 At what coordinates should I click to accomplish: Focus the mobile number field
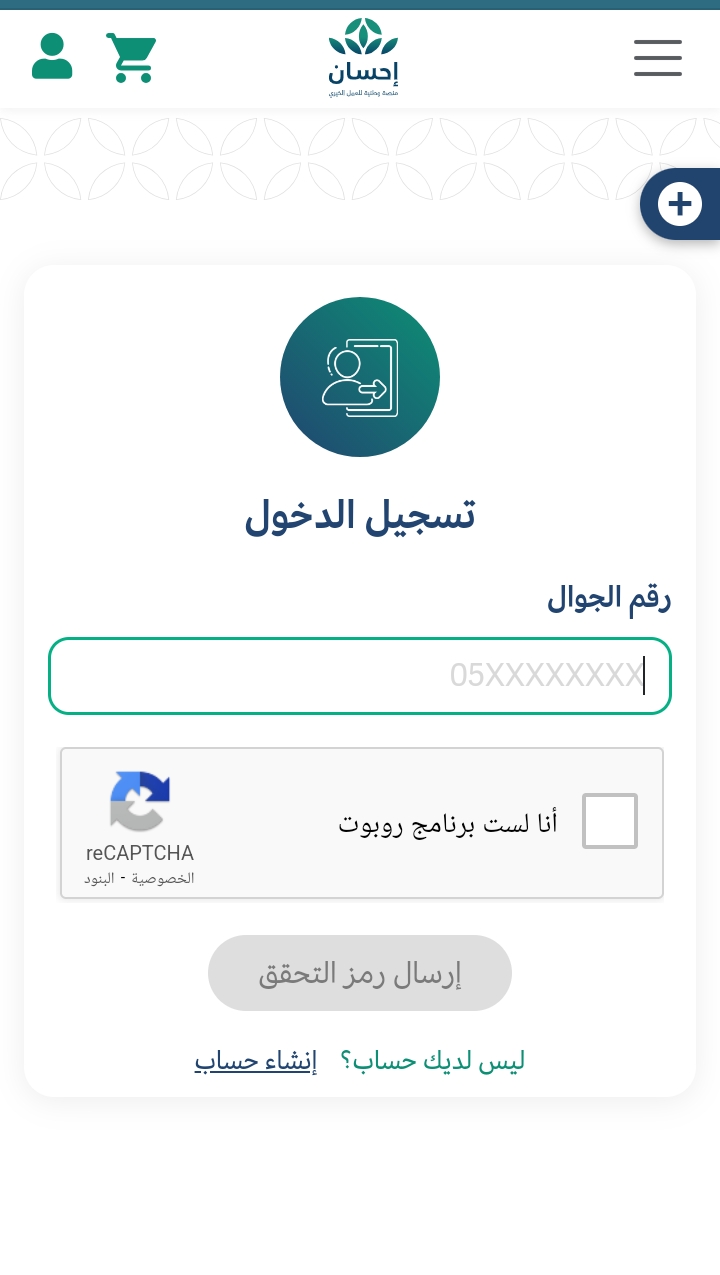360,676
